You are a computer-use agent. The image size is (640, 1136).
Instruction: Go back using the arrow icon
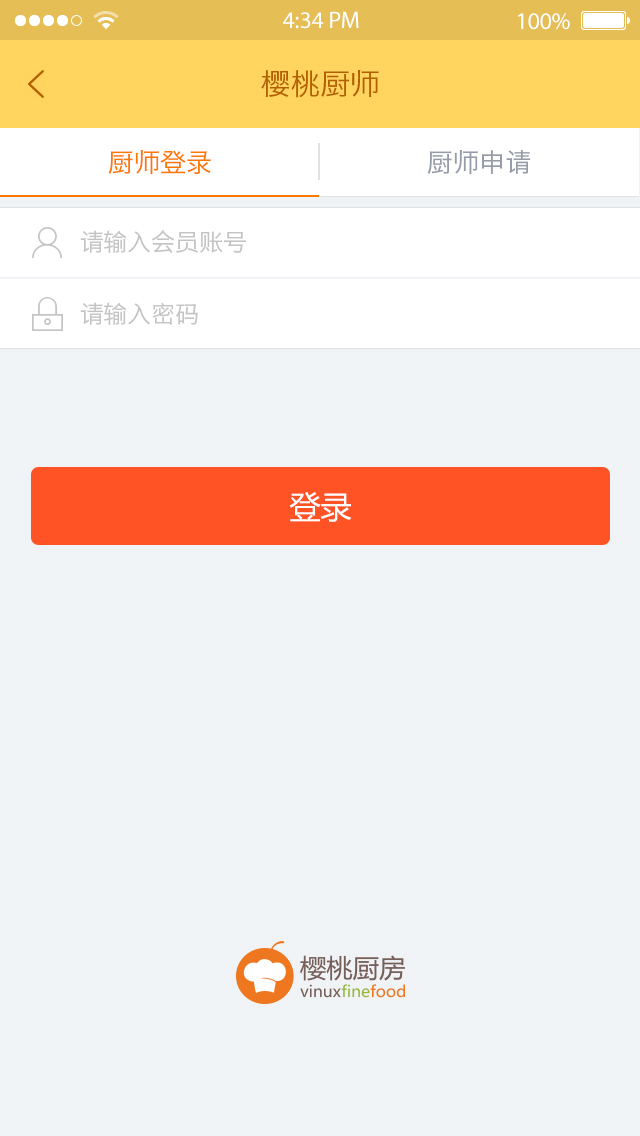tap(37, 84)
